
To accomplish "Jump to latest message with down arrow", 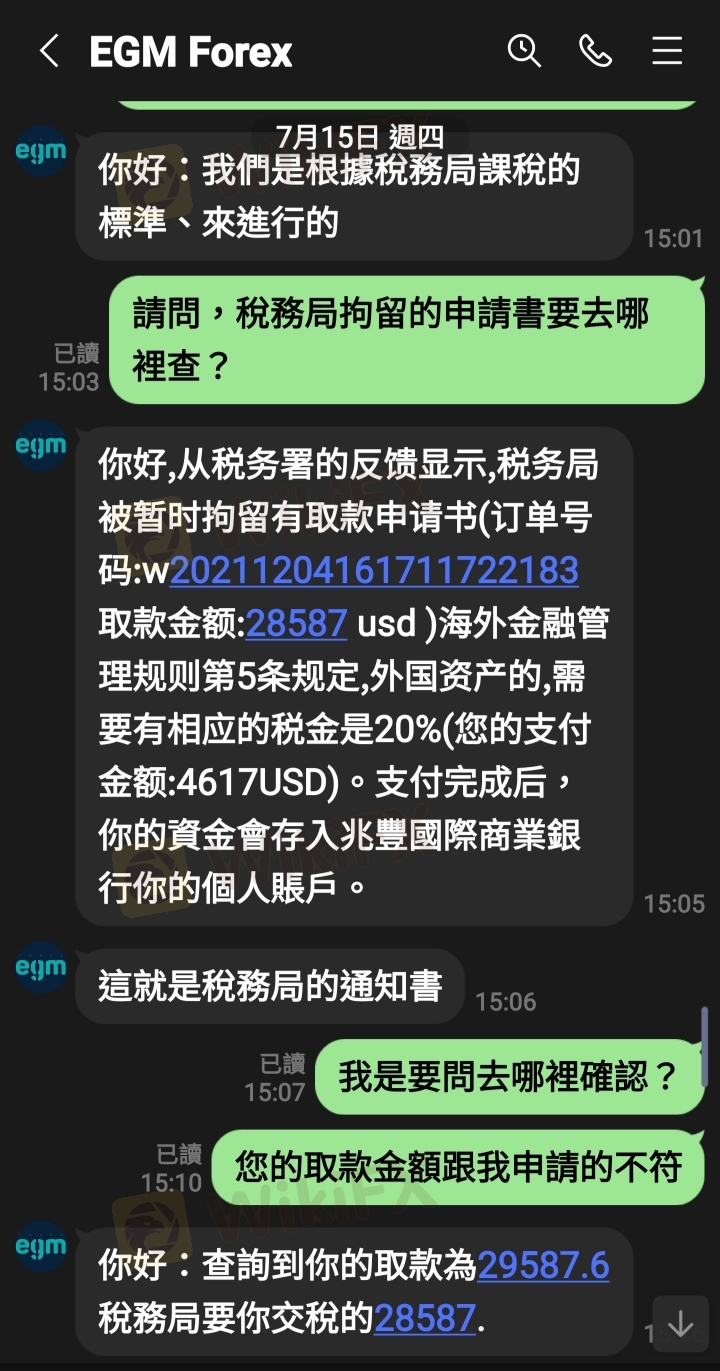I will pos(680,1324).
